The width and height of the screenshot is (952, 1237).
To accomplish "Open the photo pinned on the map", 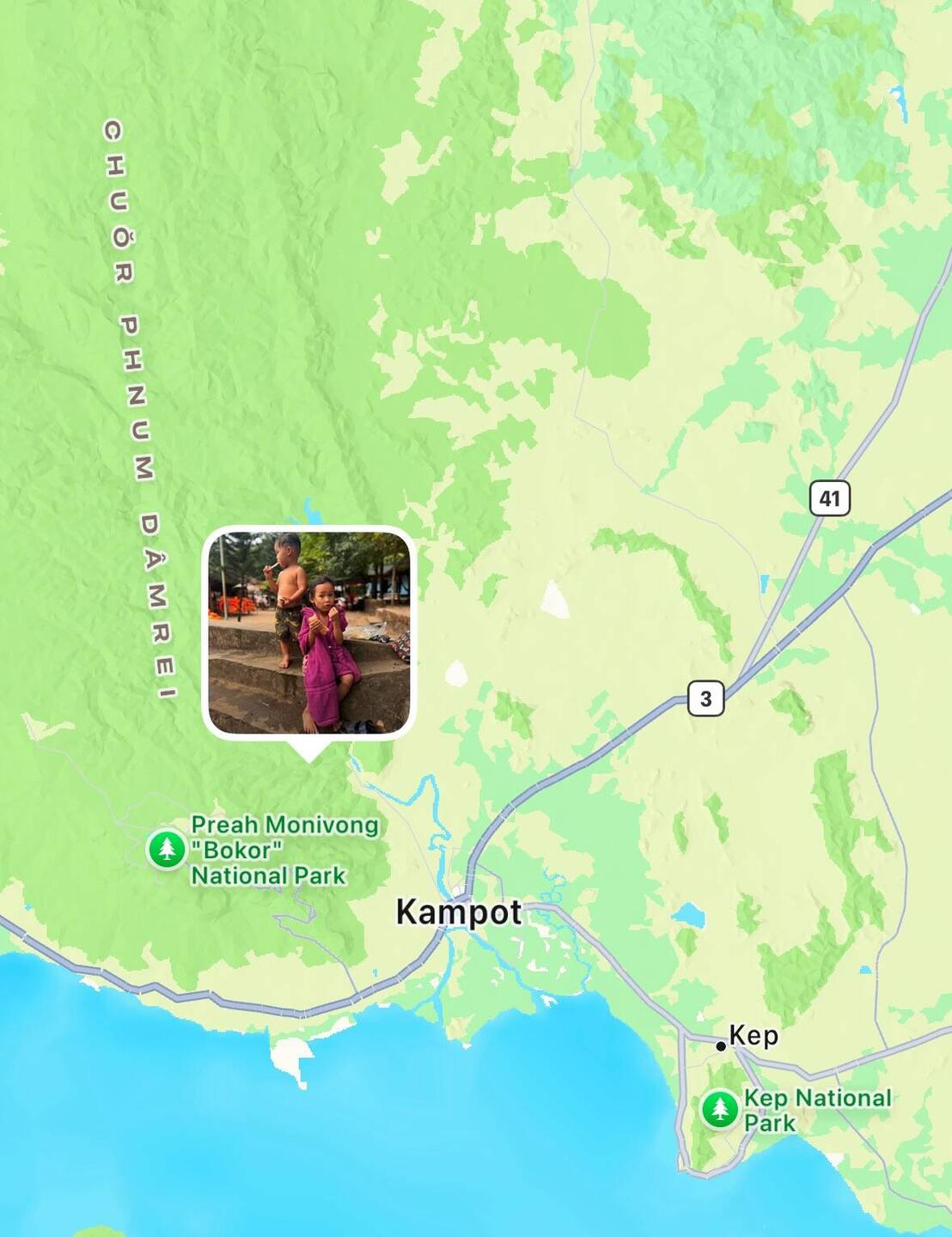I will click(x=308, y=633).
